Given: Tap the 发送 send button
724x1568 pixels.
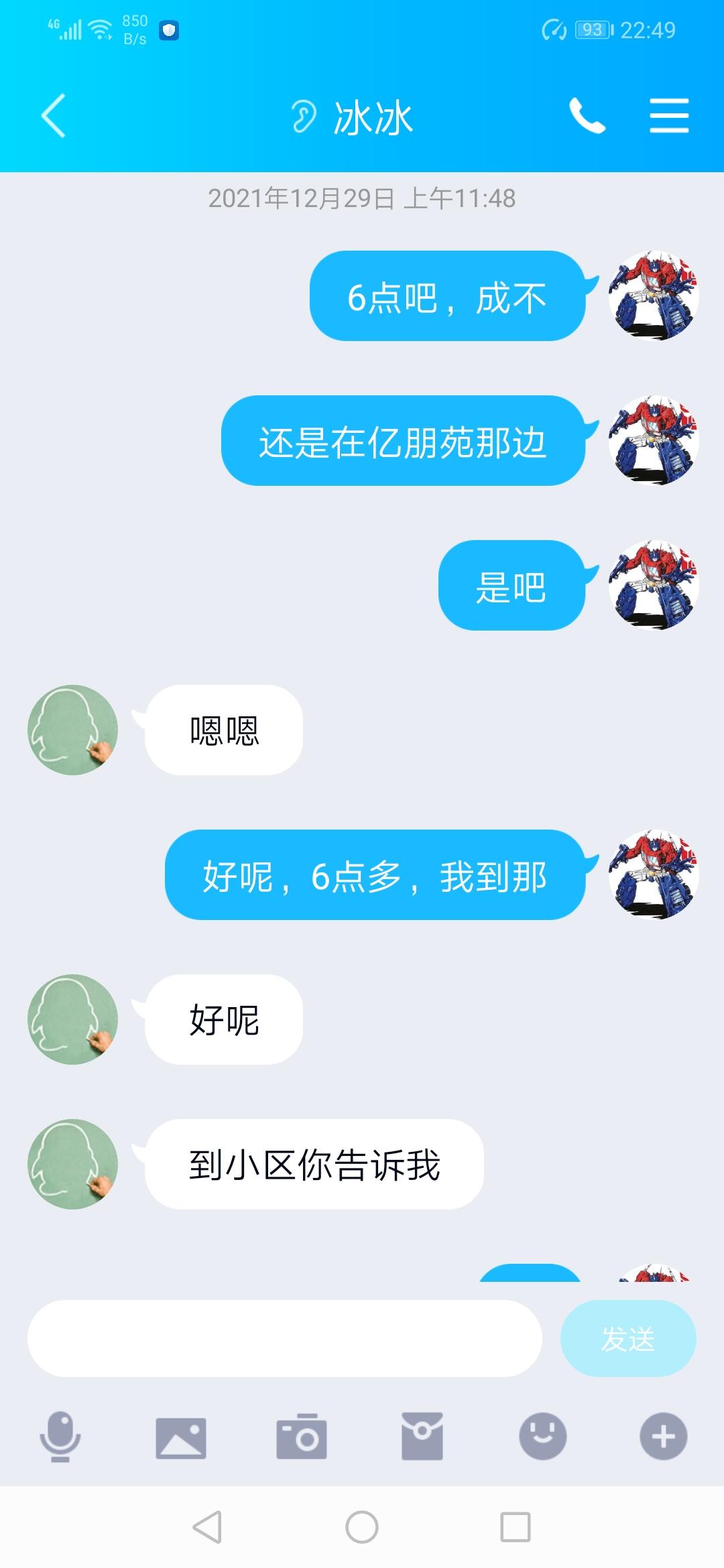Looking at the screenshot, I should 627,1338.
